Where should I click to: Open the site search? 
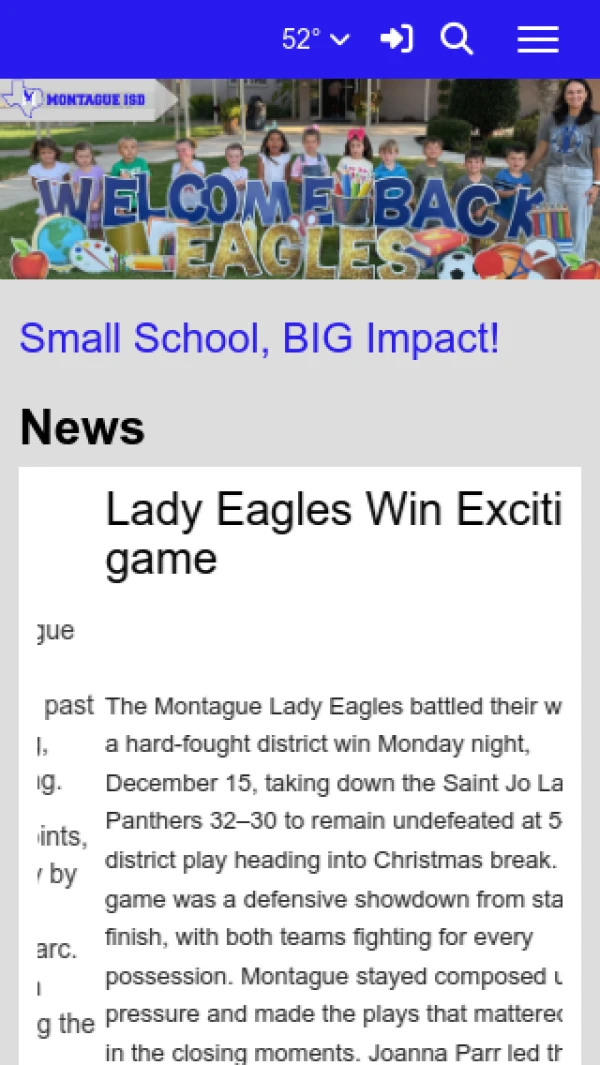pyautogui.click(x=456, y=39)
